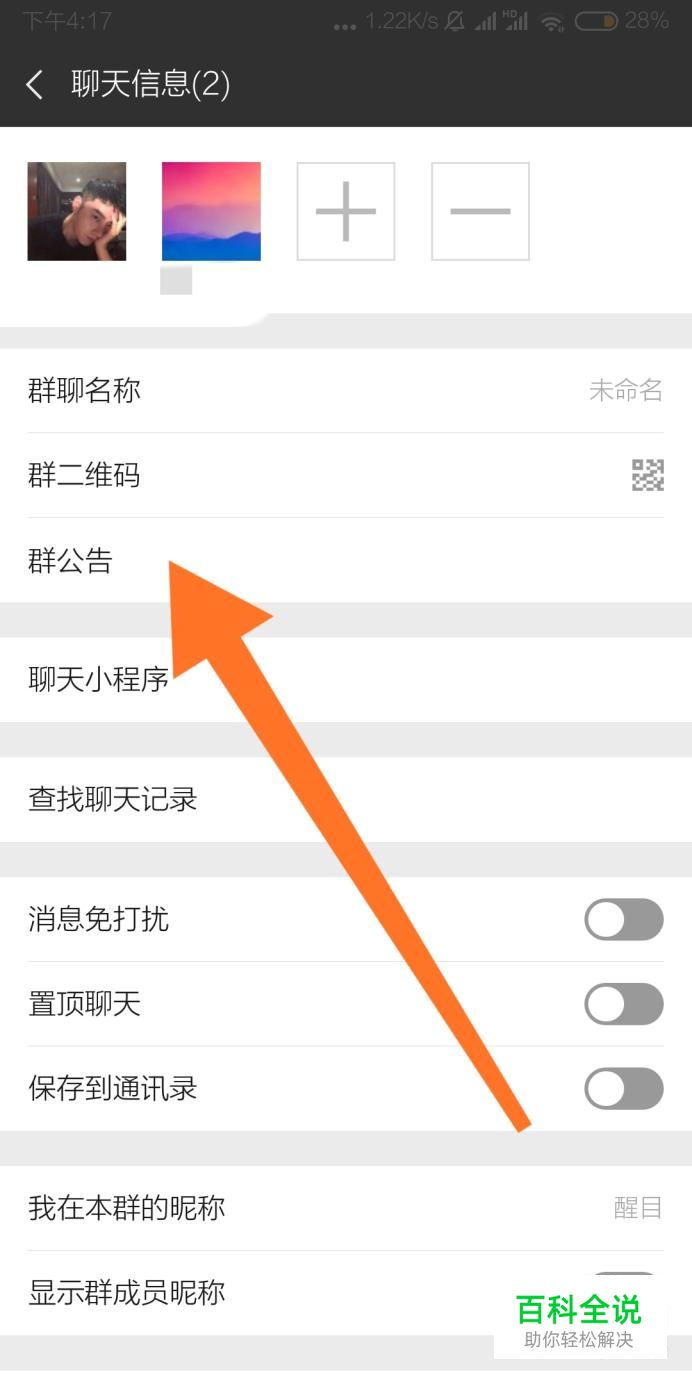Open the 我在本群的昵称 row
This screenshot has height=1384, width=692.
click(x=345, y=1208)
